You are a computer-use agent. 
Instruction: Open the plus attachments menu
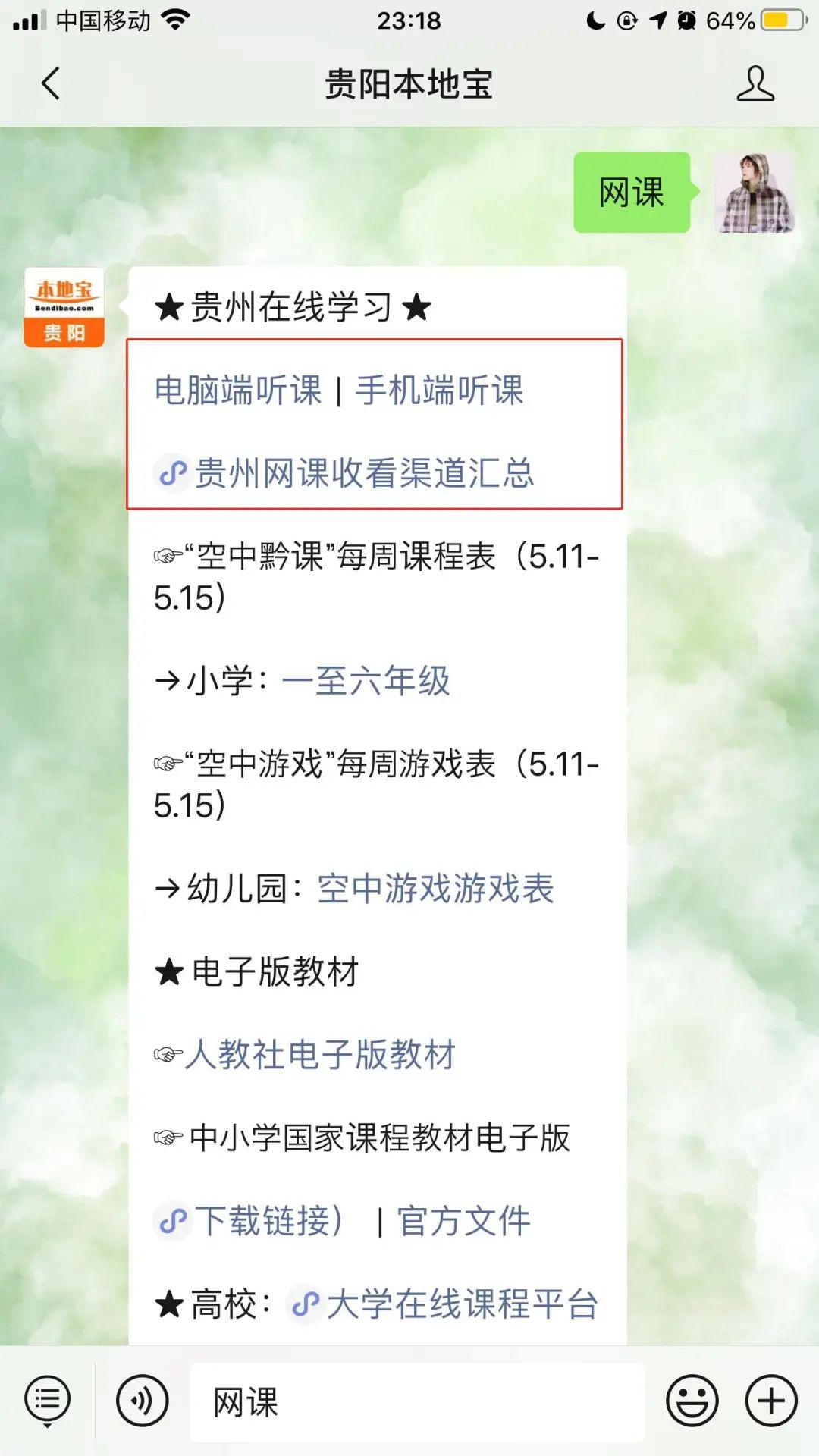pyautogui.click(x=771, y=1401)
